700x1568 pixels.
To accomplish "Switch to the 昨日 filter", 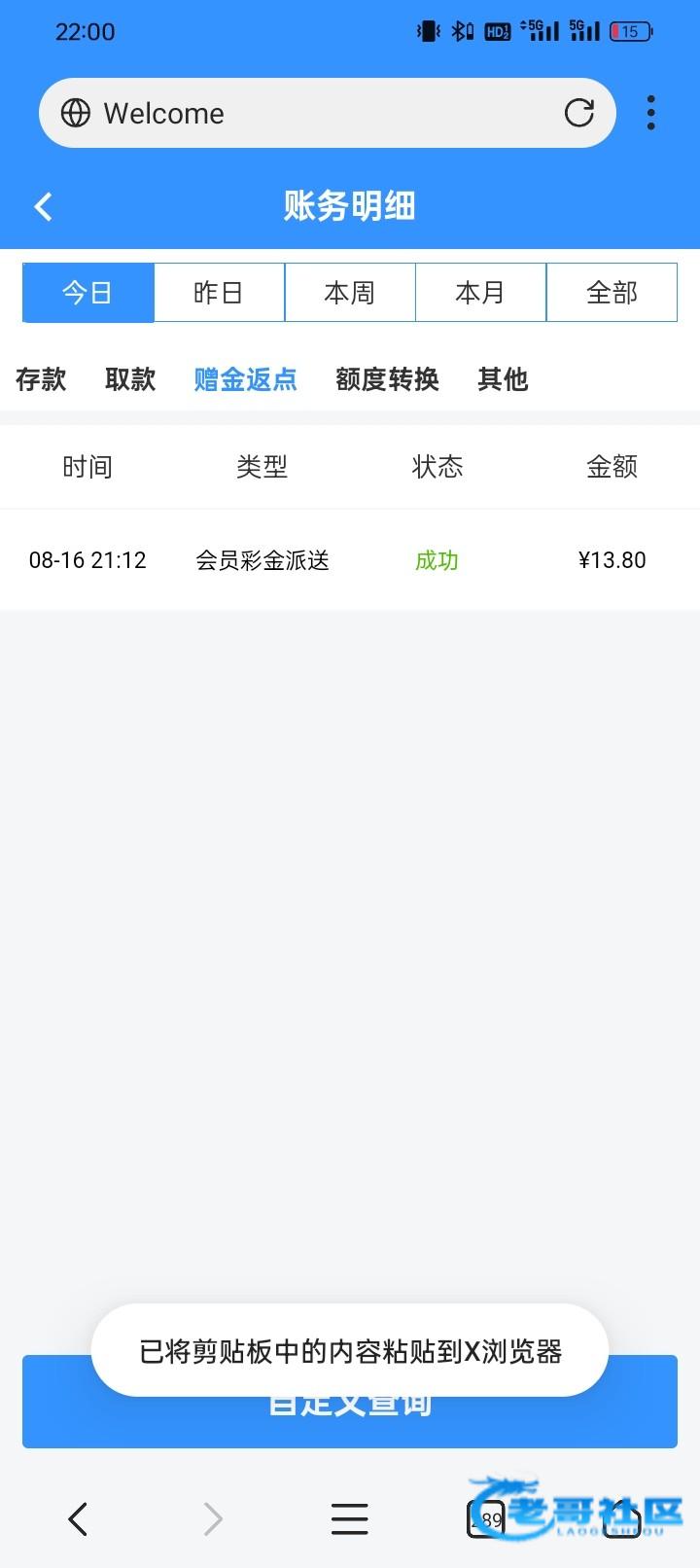I will (219, 292).
